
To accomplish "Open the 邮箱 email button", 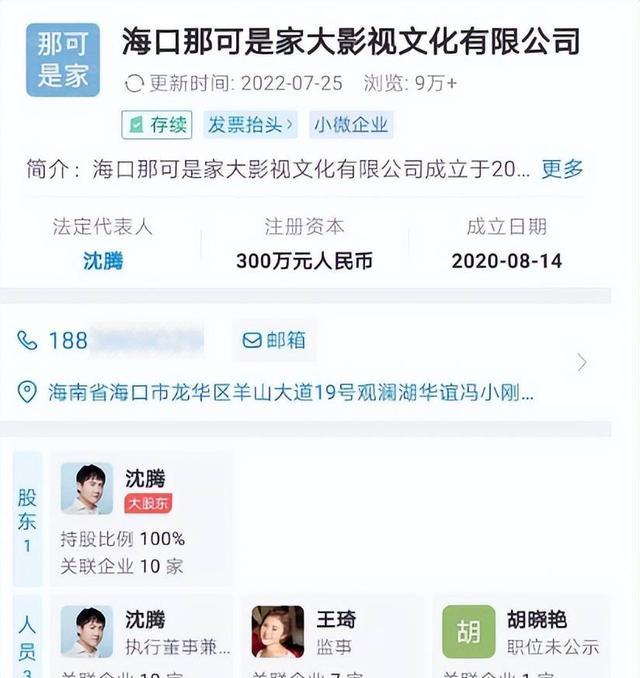I will (x=274, y=341).
